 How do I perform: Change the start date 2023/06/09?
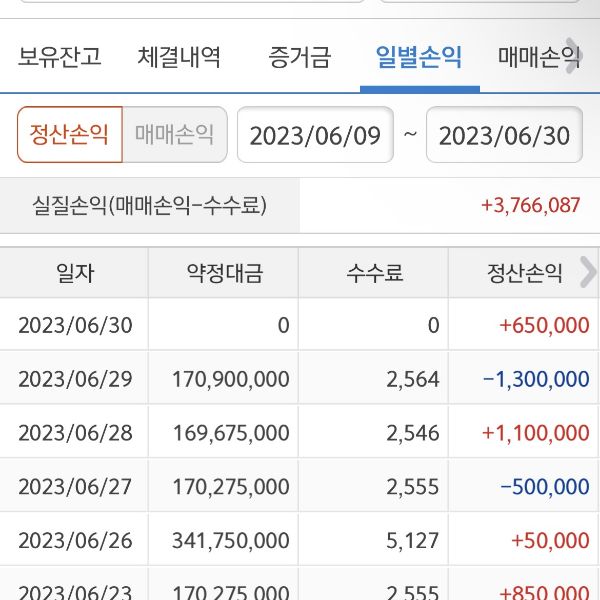(315, 135)
